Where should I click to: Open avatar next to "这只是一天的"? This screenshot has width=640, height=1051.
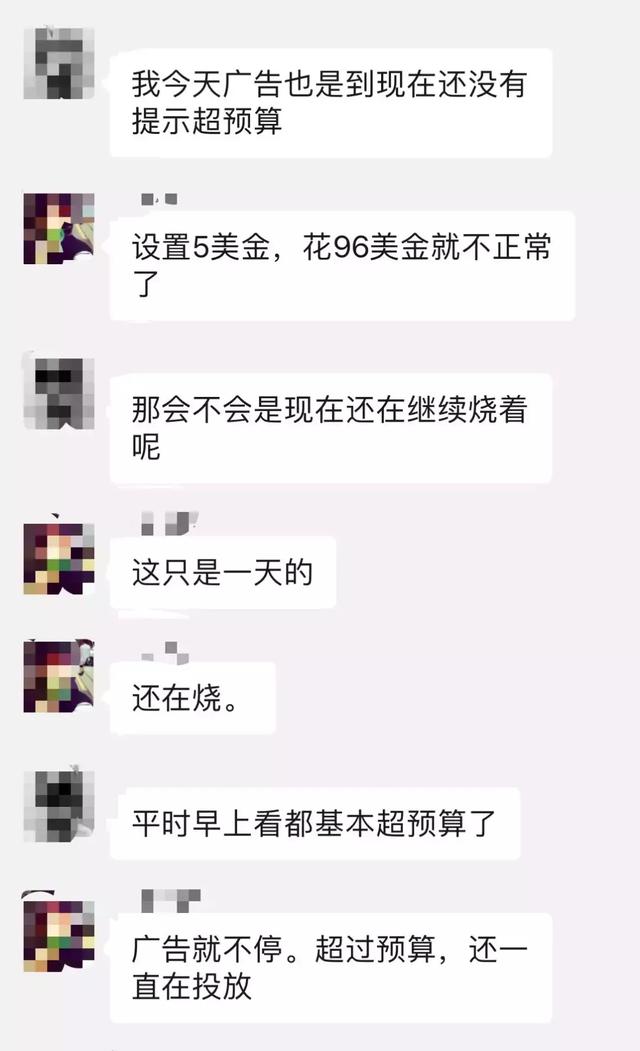pyautogui.click(x=58, y=558)
